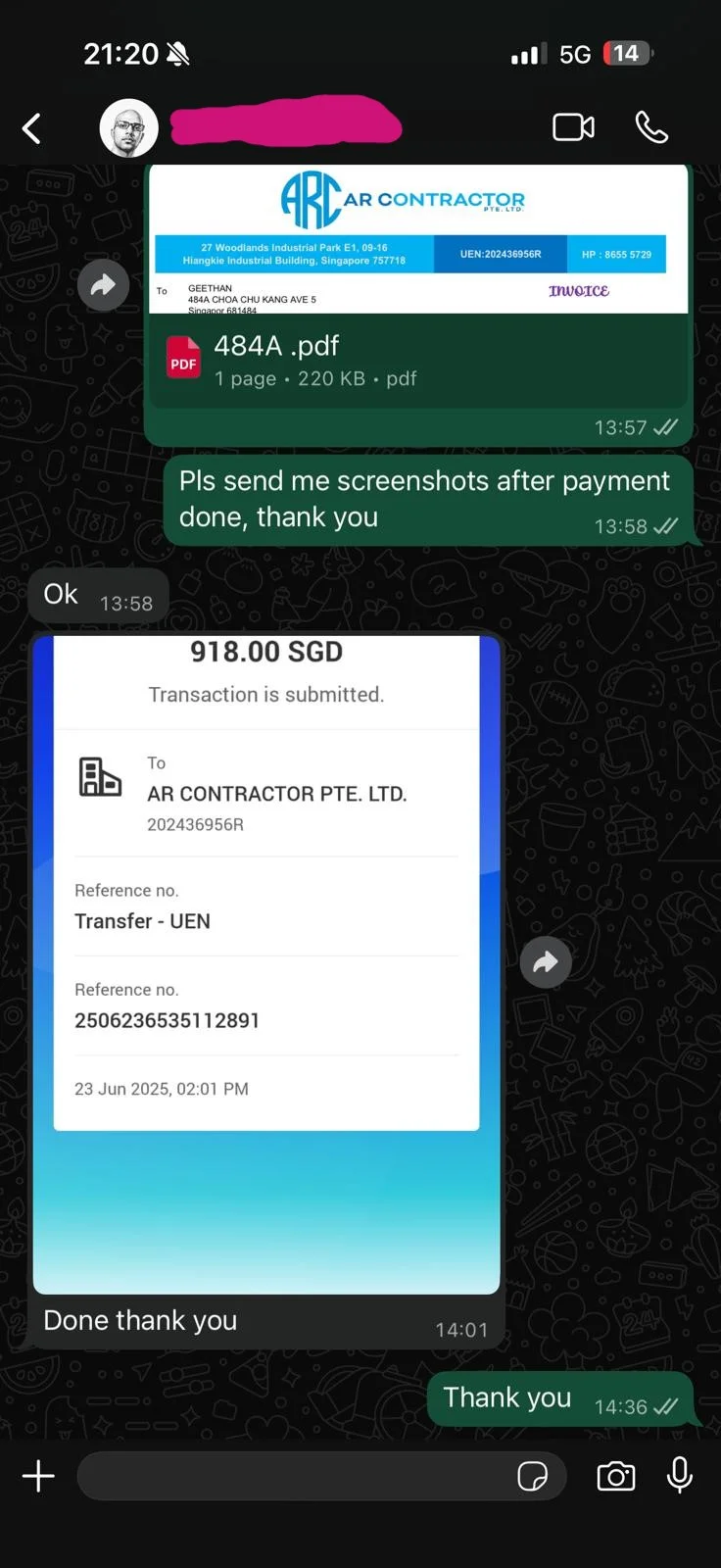Open the camera to take a photo
This screenshot has width=721, height=1568.
tap(615, 1476)
